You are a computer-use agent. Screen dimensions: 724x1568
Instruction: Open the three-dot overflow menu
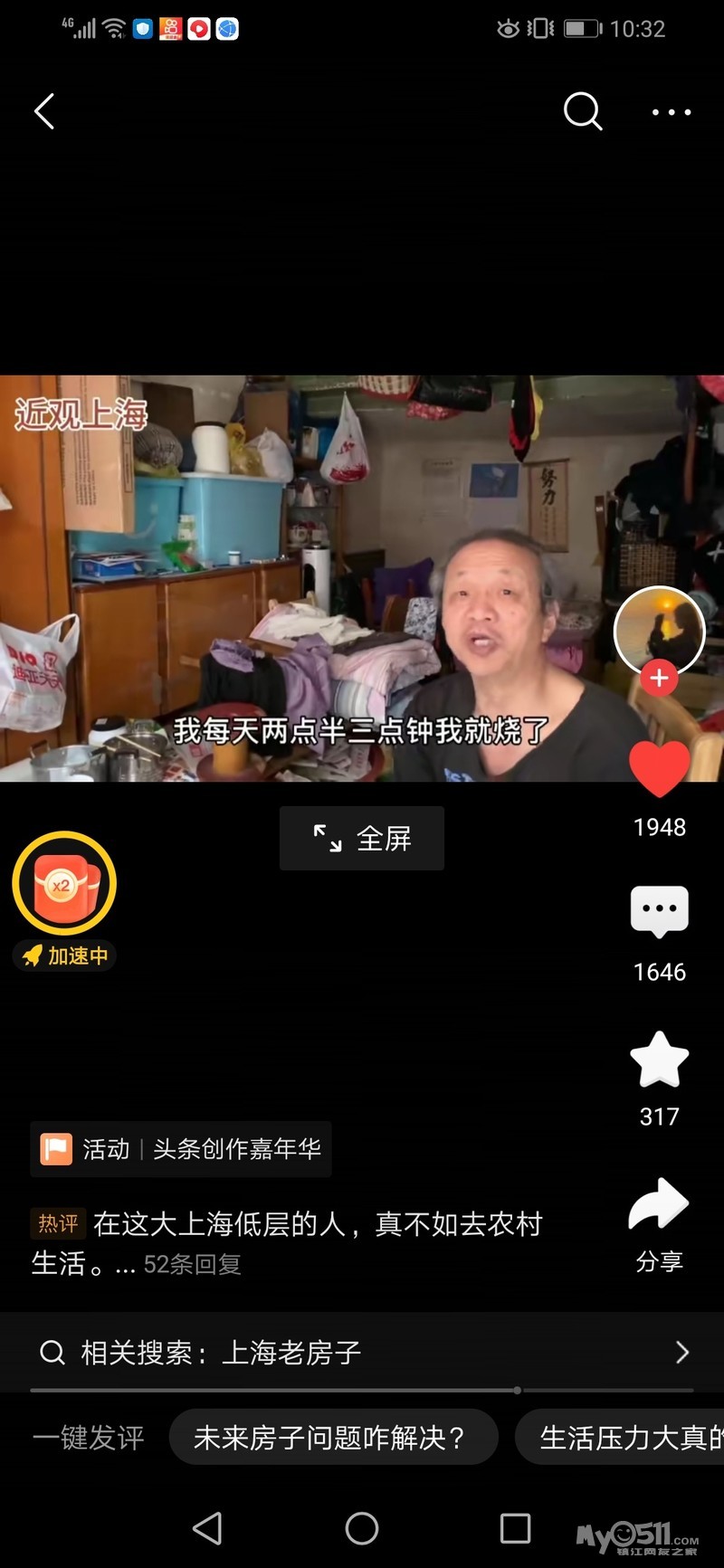(672, 112)
